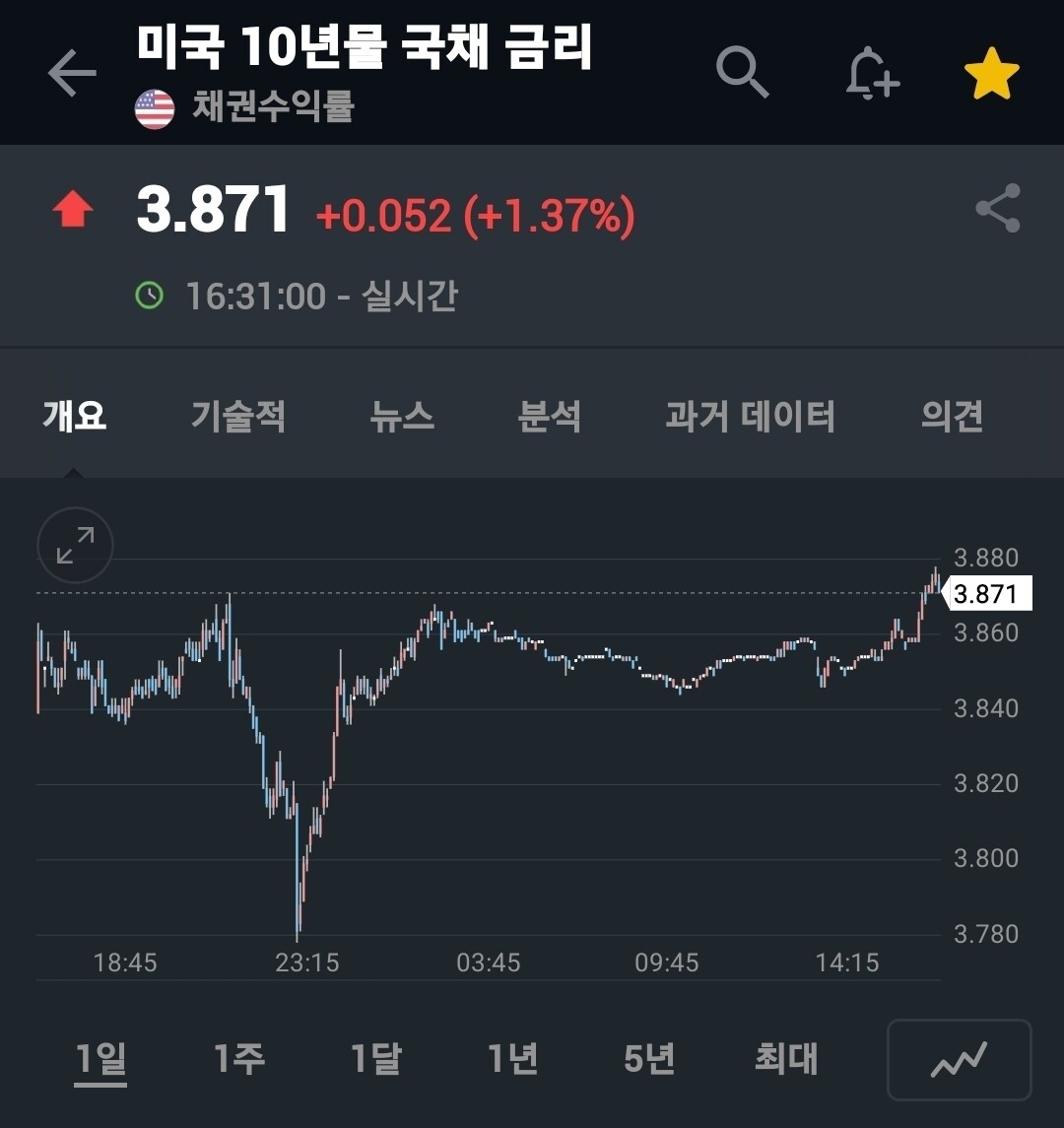This screenshot has height=1128, width=1064.
Task: Open the share options
Action: 997,209
